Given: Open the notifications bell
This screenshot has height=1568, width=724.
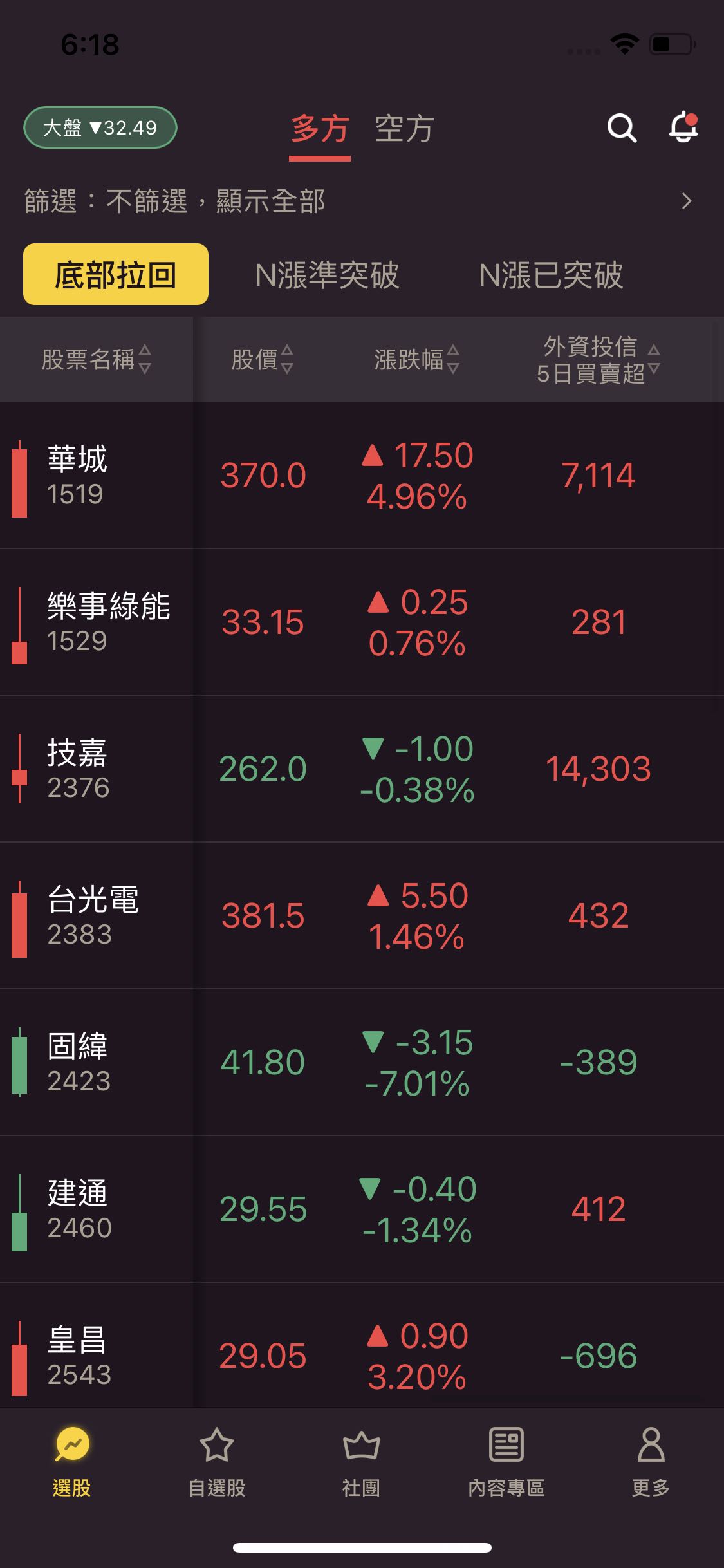Looking at the screenshot, I should tap(683, 127).
